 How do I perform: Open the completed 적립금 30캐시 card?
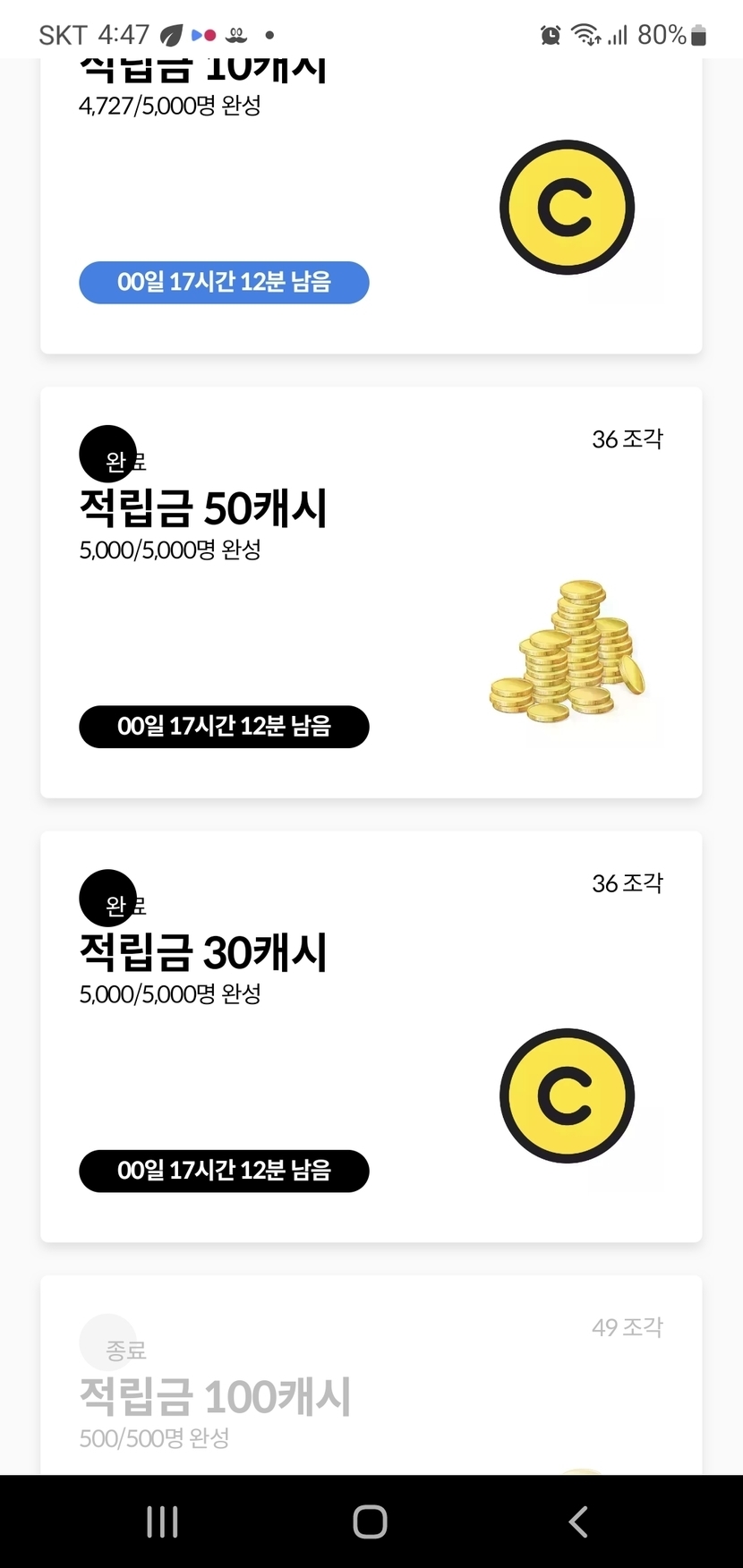(371, 1035)
